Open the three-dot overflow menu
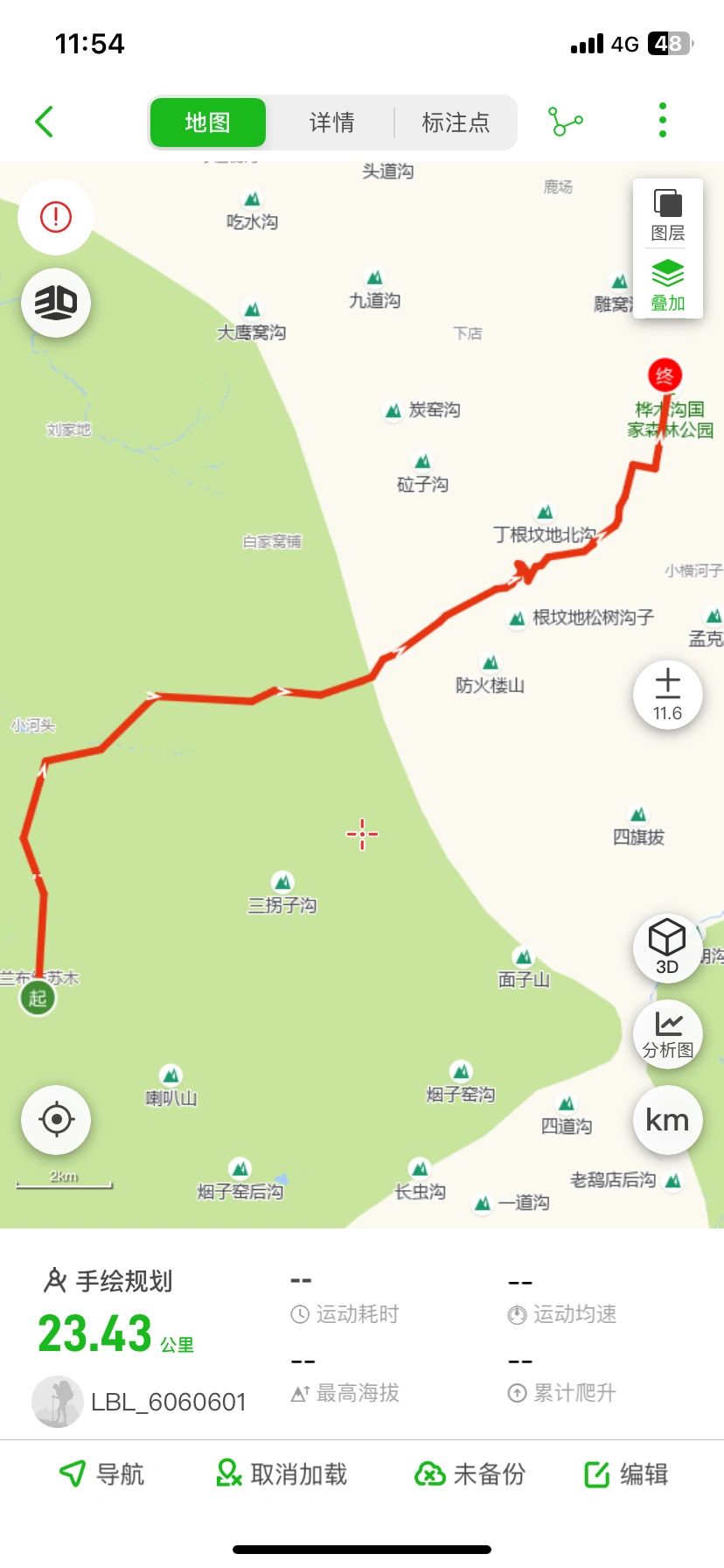 coord(663,121)
